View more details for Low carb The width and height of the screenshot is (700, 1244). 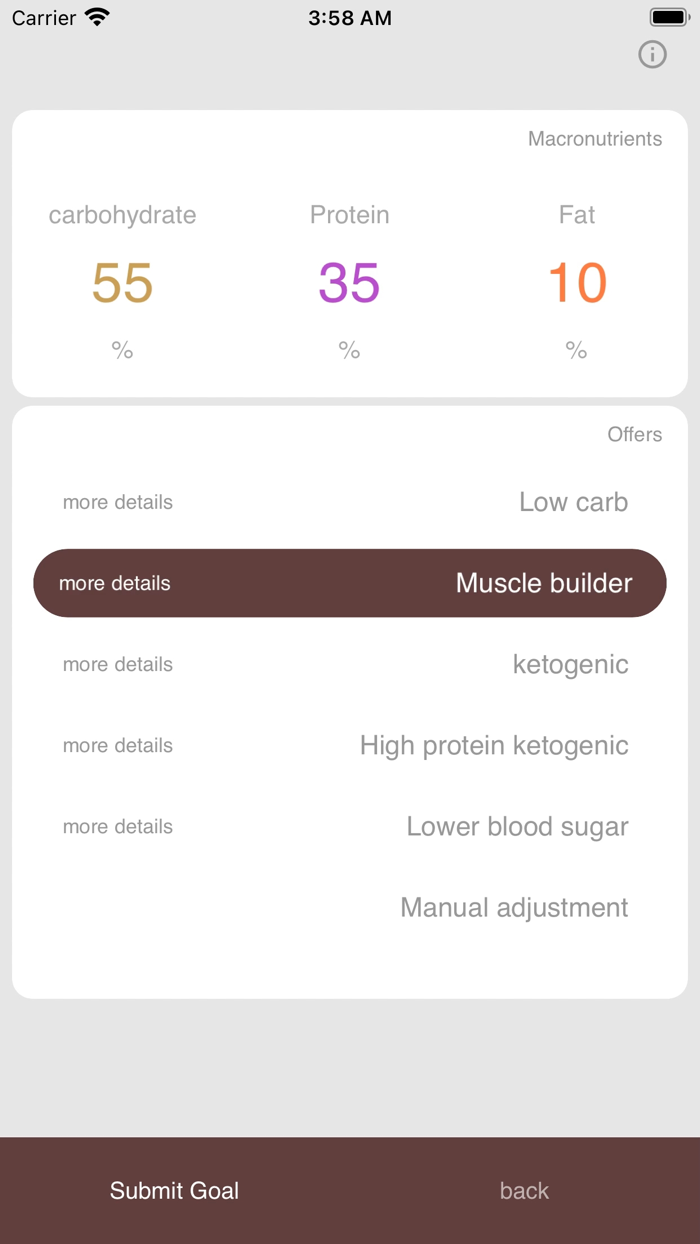point(118,502)
